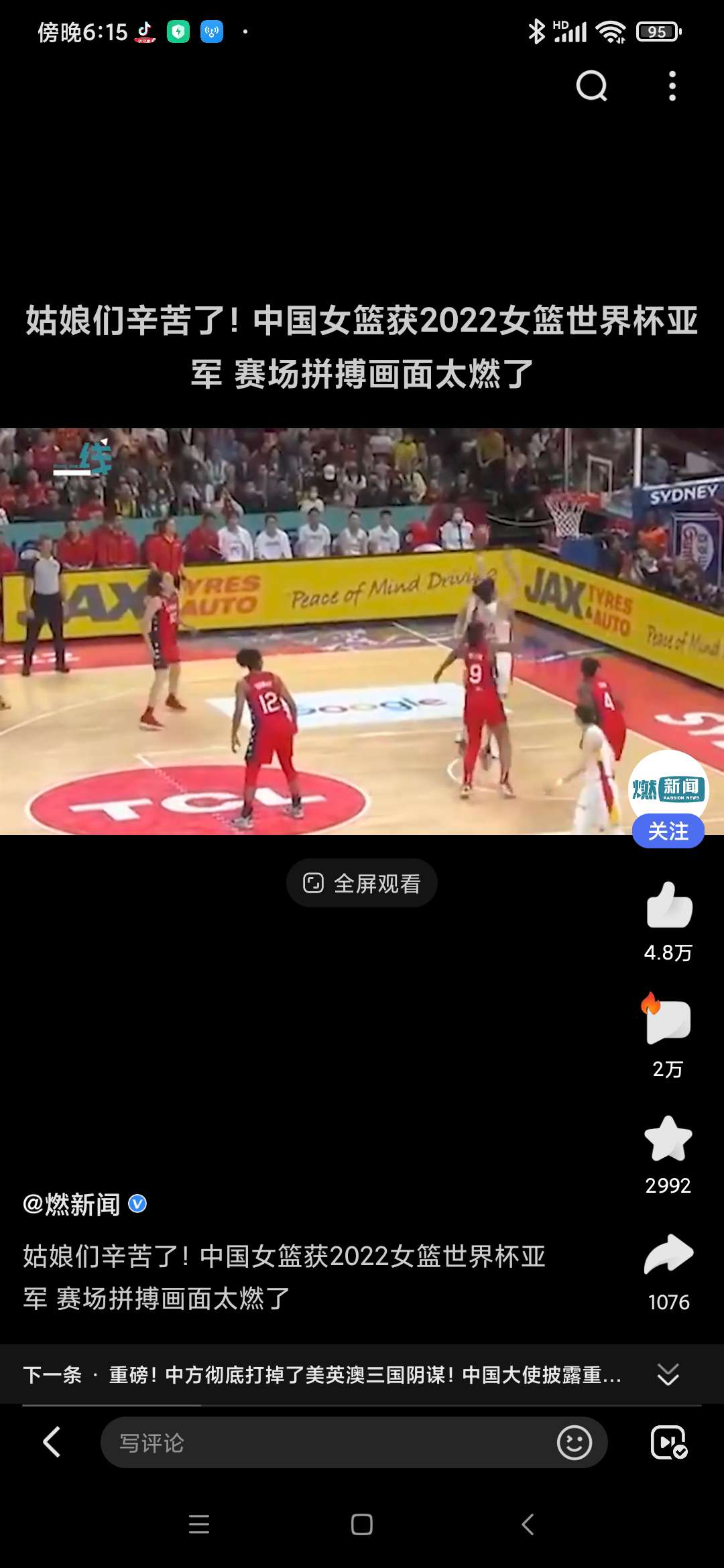The width and height of the screenshot is (724, 1568).
Task: Open the search icon
Action: (x=591, y=86)
